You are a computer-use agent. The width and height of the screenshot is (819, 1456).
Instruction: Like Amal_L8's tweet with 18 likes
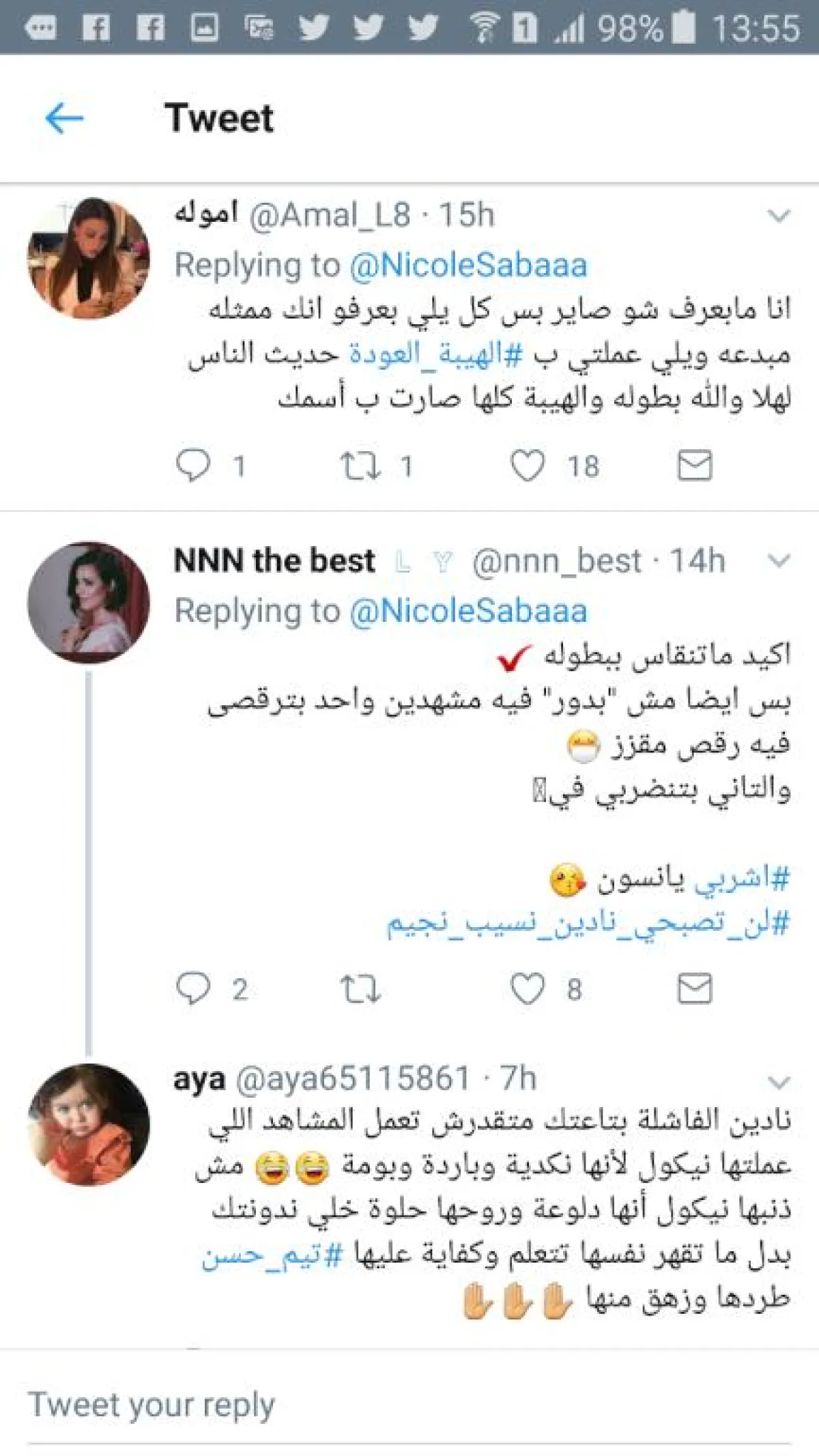click(x=528, y=466)
